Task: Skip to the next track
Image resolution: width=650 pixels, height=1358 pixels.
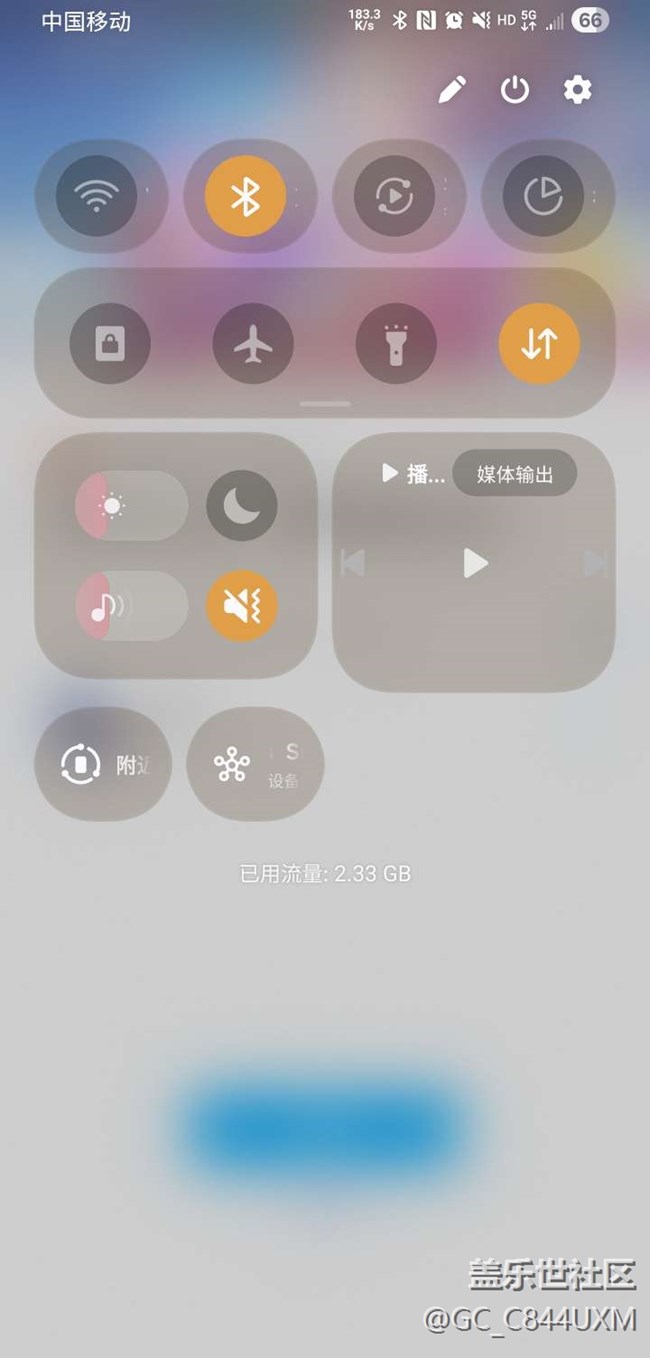Action: click(595, 563)
